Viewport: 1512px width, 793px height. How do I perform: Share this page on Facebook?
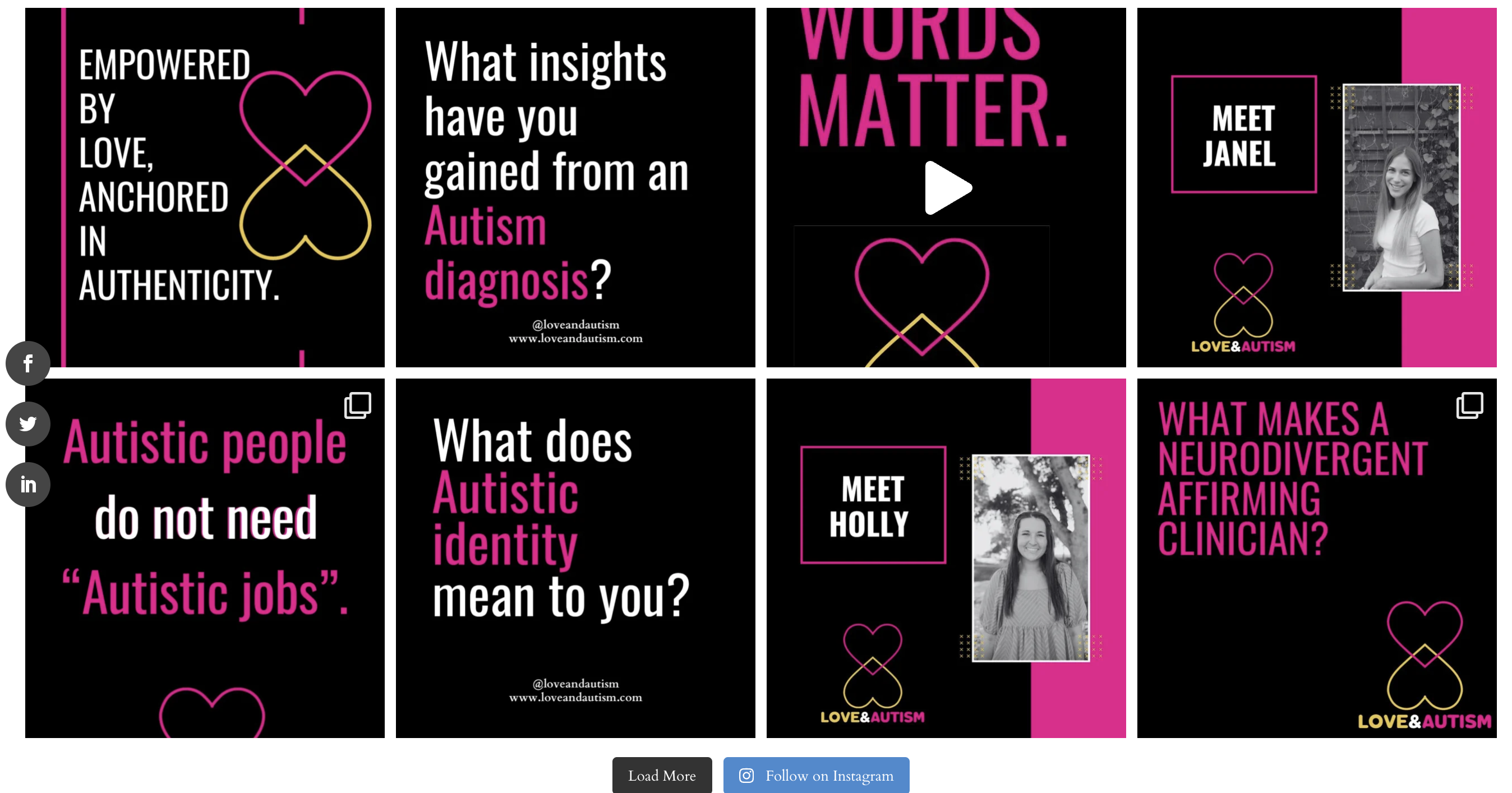pos(27,363)
